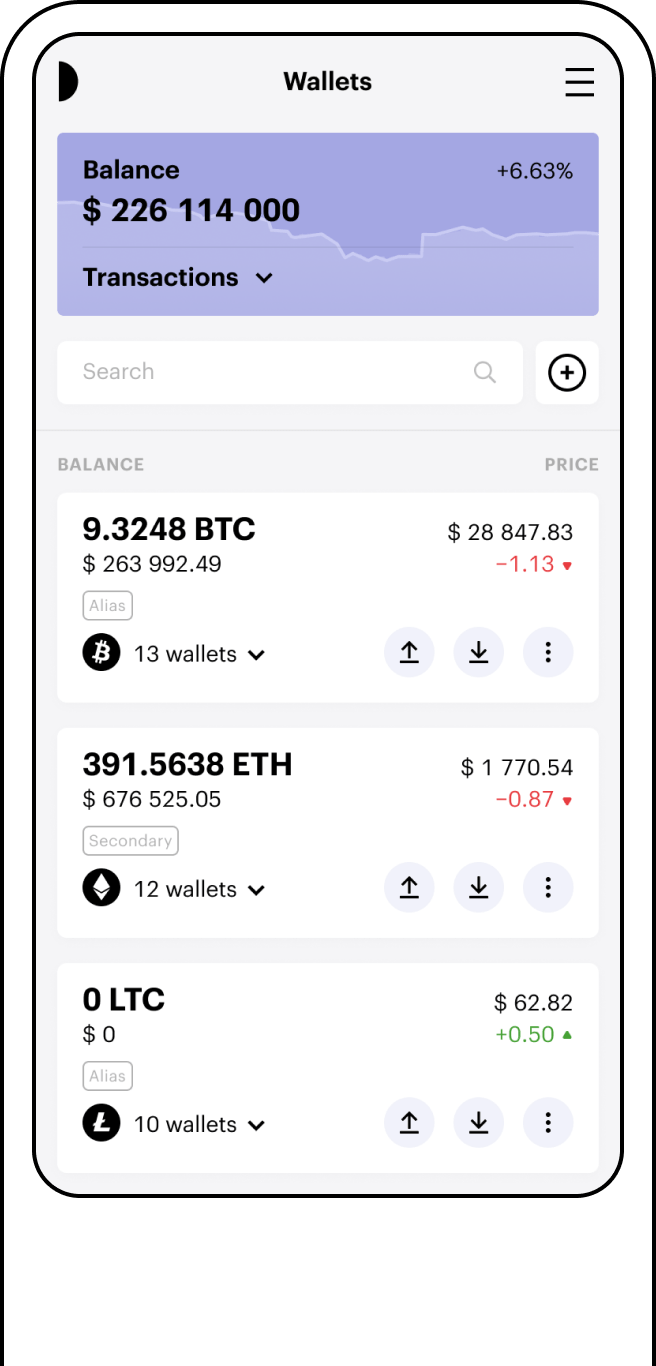Send LTC with the upload arrow
656x1366 pixels.
coord(409,1123)
